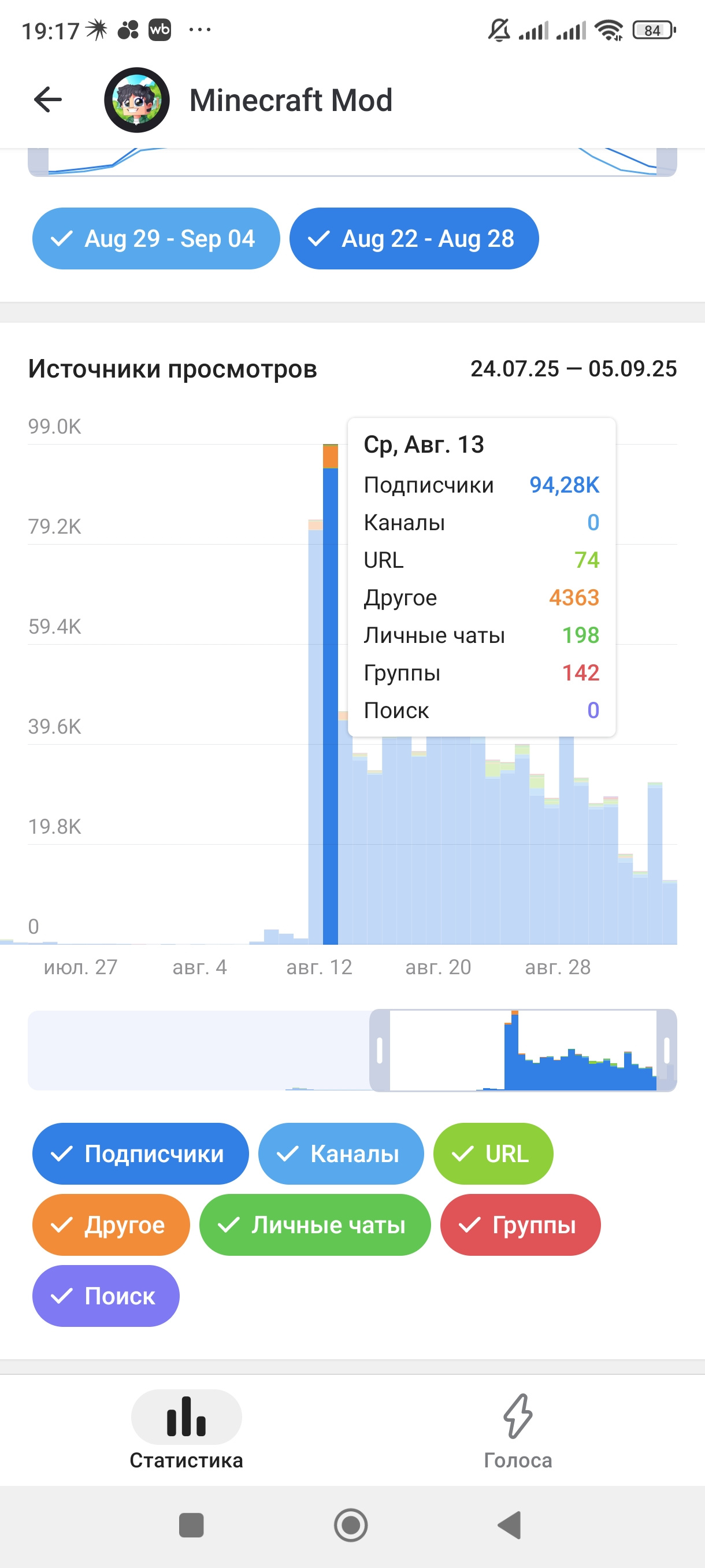The height and width of the screenshot is (1568, 705).
Task: Open the recent apps overview
Action: (191, 1525)
